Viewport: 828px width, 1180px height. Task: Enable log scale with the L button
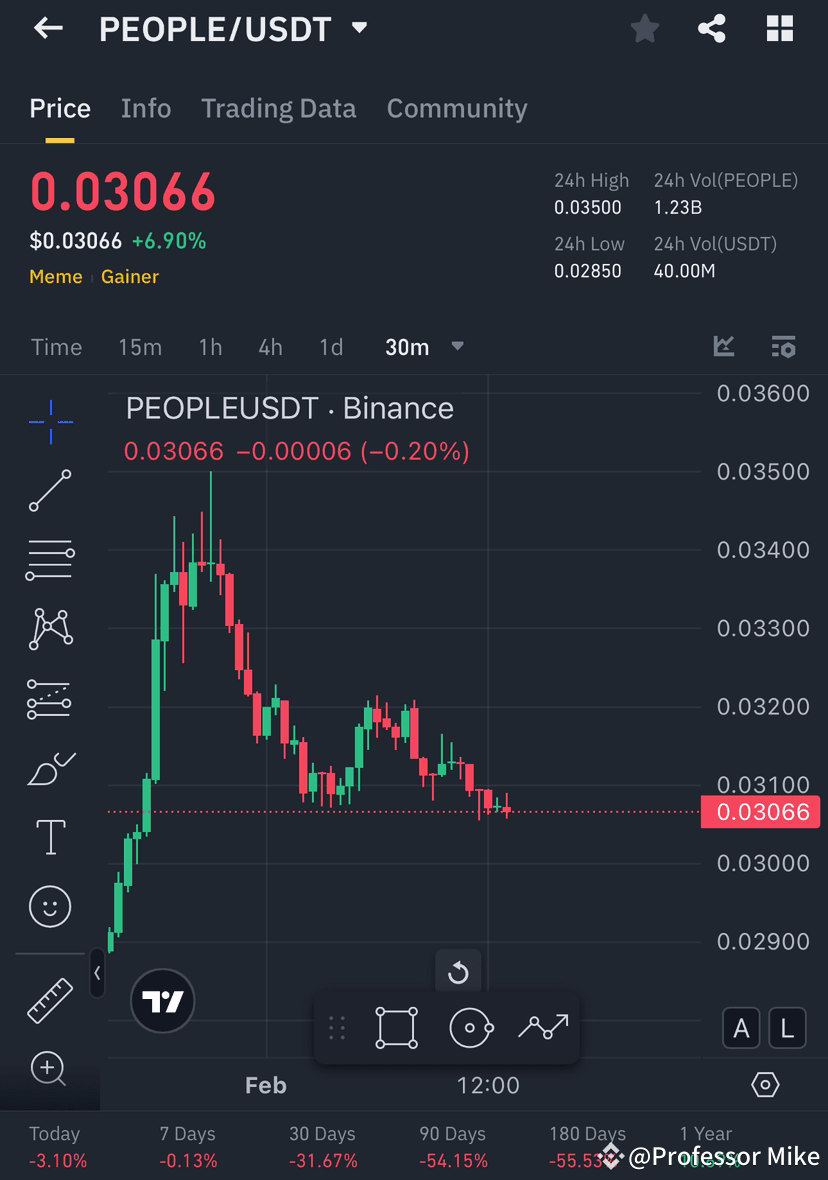787,1028
